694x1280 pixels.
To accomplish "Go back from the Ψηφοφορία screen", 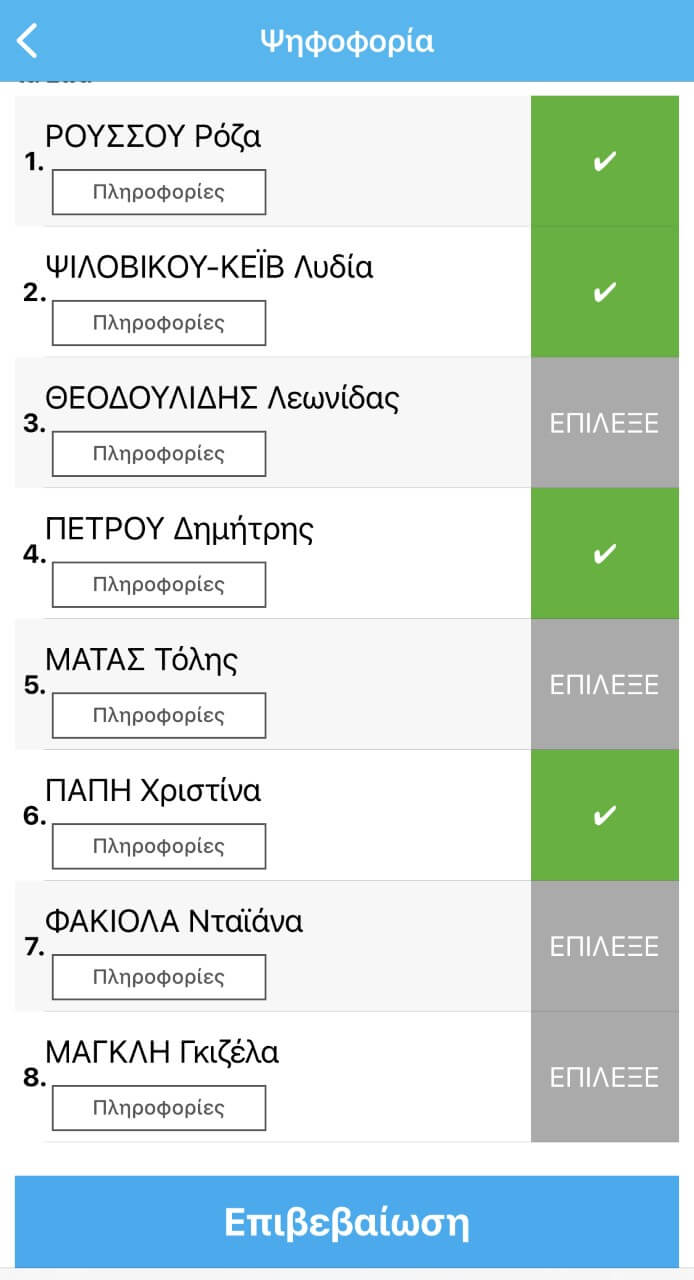I will (x=28, y=41).
